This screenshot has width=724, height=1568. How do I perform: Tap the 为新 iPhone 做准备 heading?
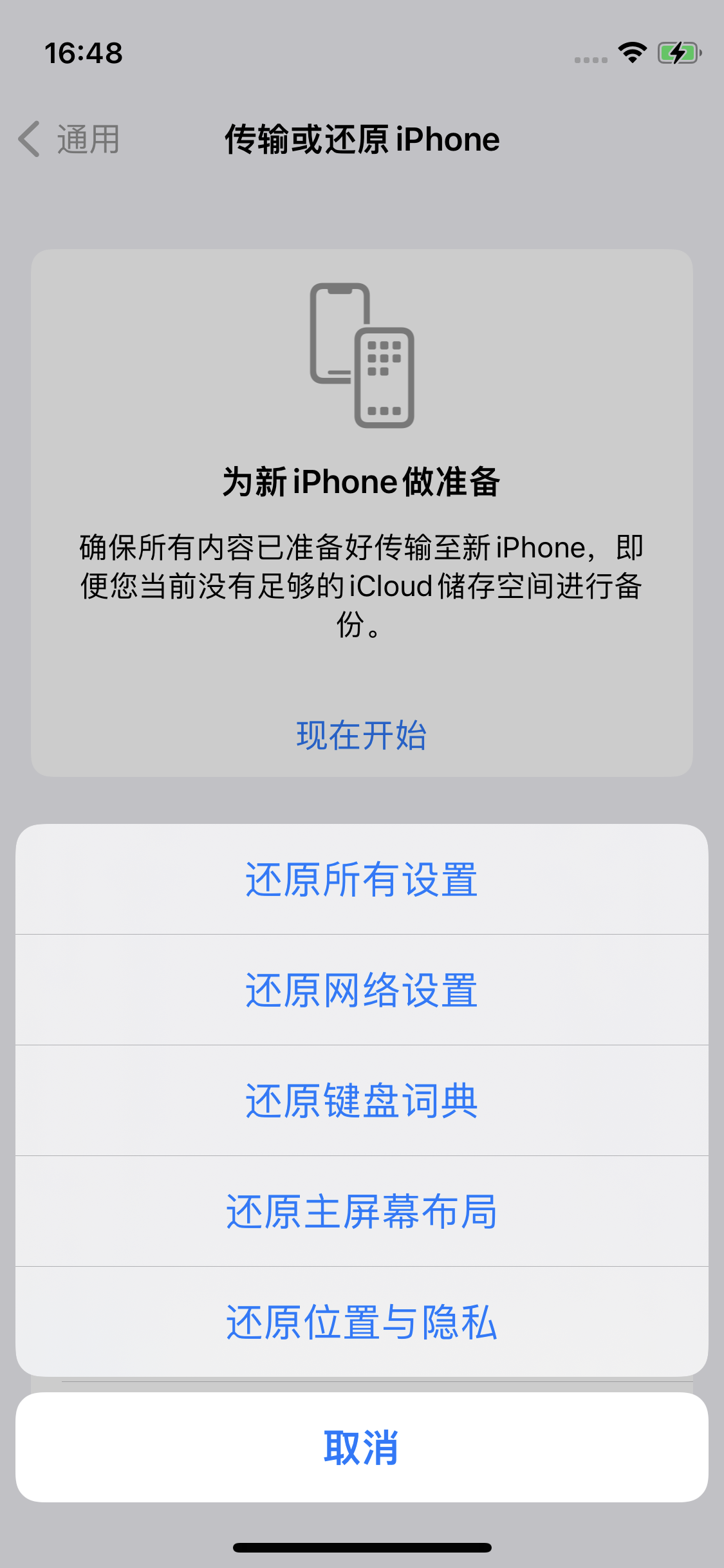coord(362,483)
